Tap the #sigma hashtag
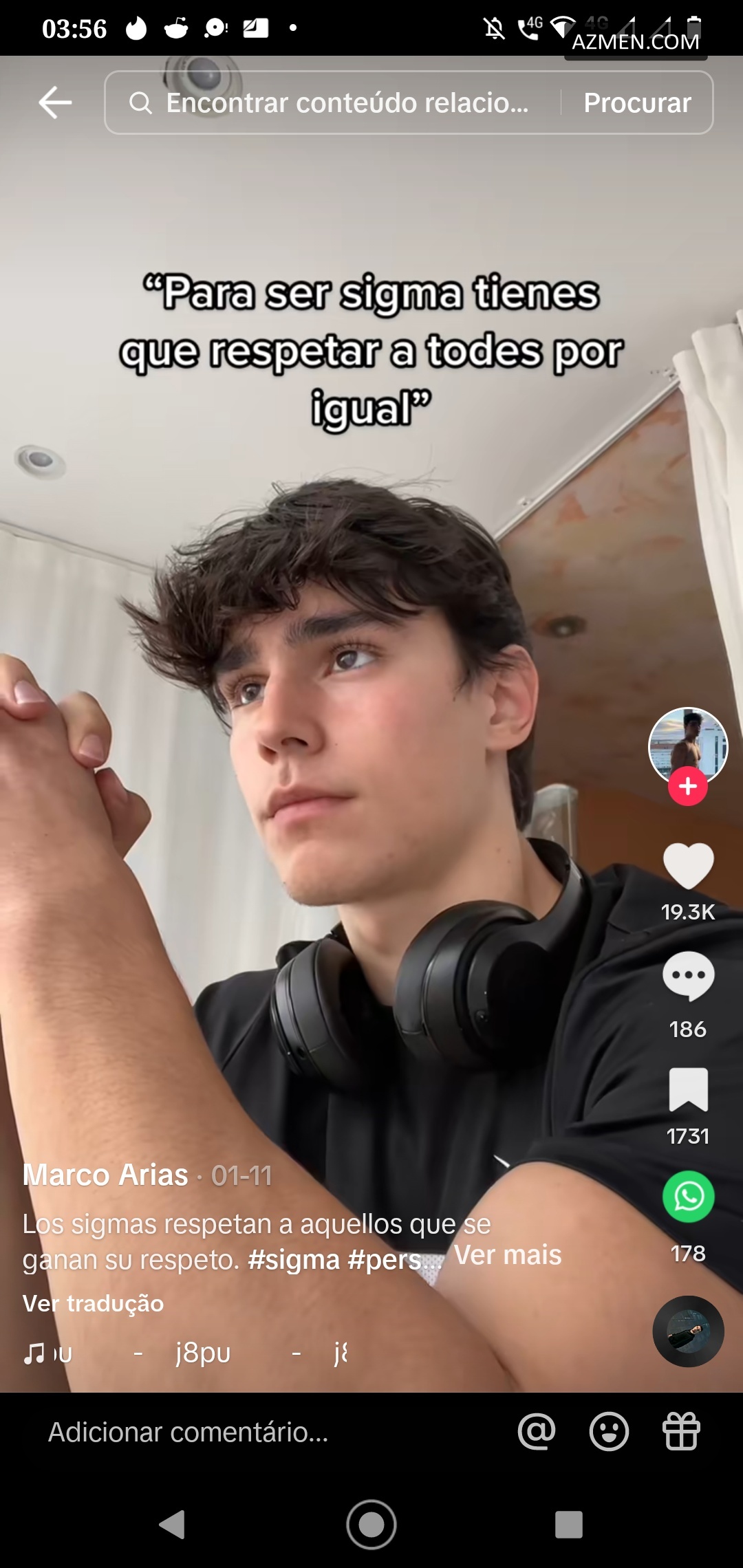Viewport: 743px width, 1568px height. click(x=294, y=1260)
